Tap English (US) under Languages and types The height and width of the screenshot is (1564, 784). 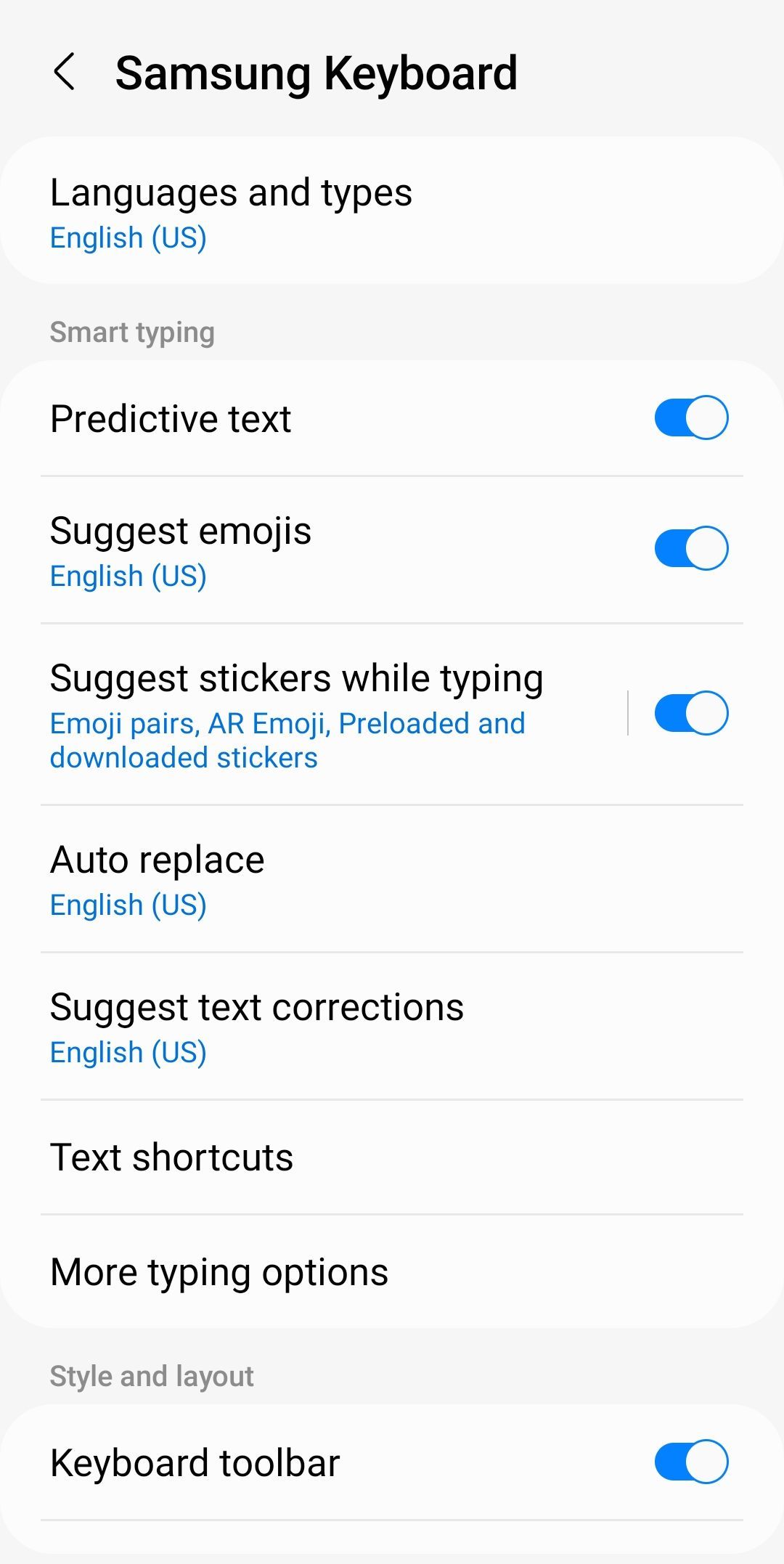128,237
